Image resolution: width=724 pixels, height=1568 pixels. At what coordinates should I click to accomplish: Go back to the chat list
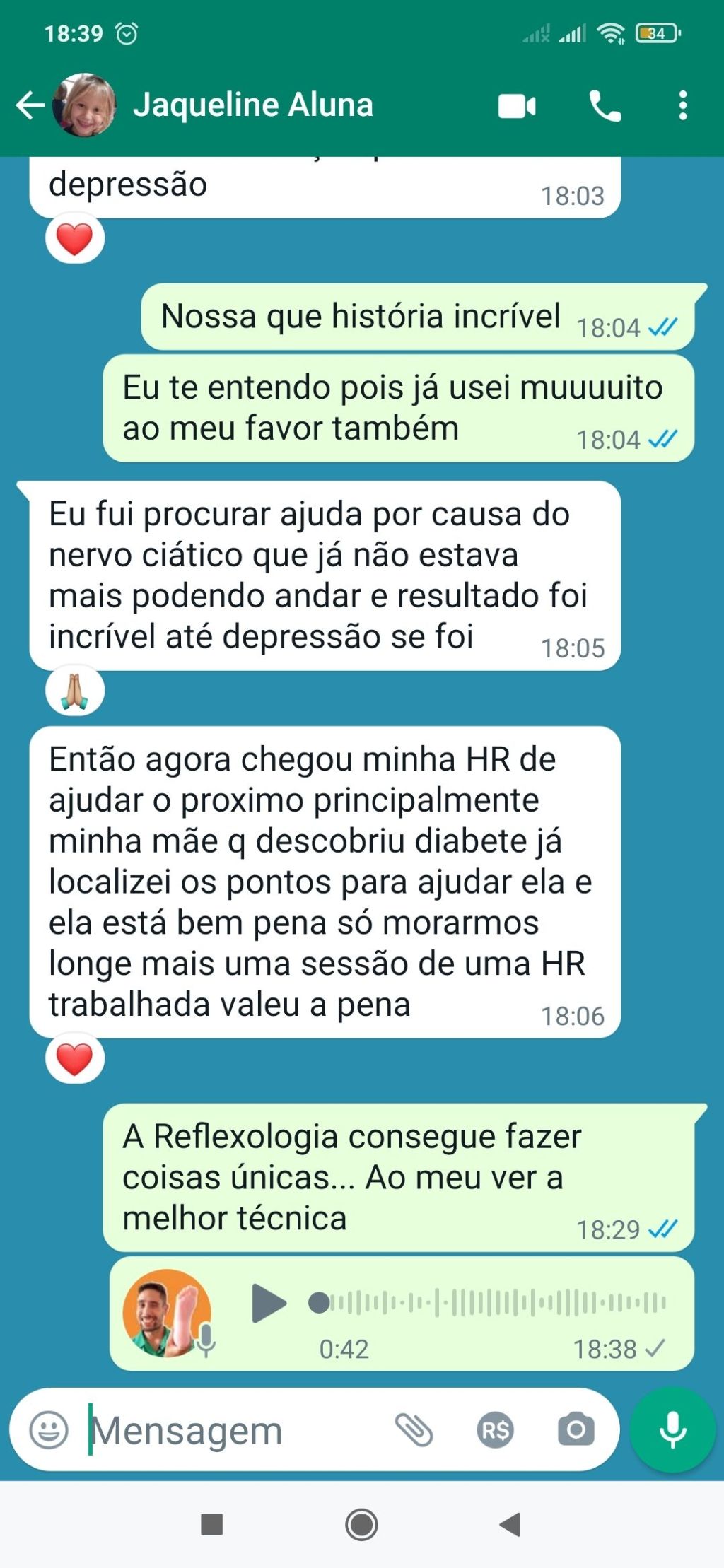[x=30, y=105]
